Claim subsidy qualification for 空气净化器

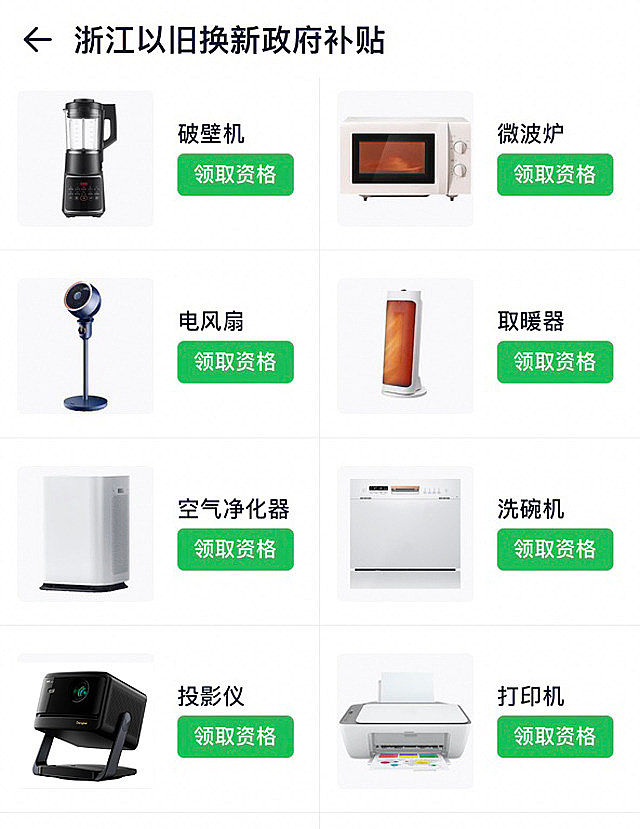235,549
